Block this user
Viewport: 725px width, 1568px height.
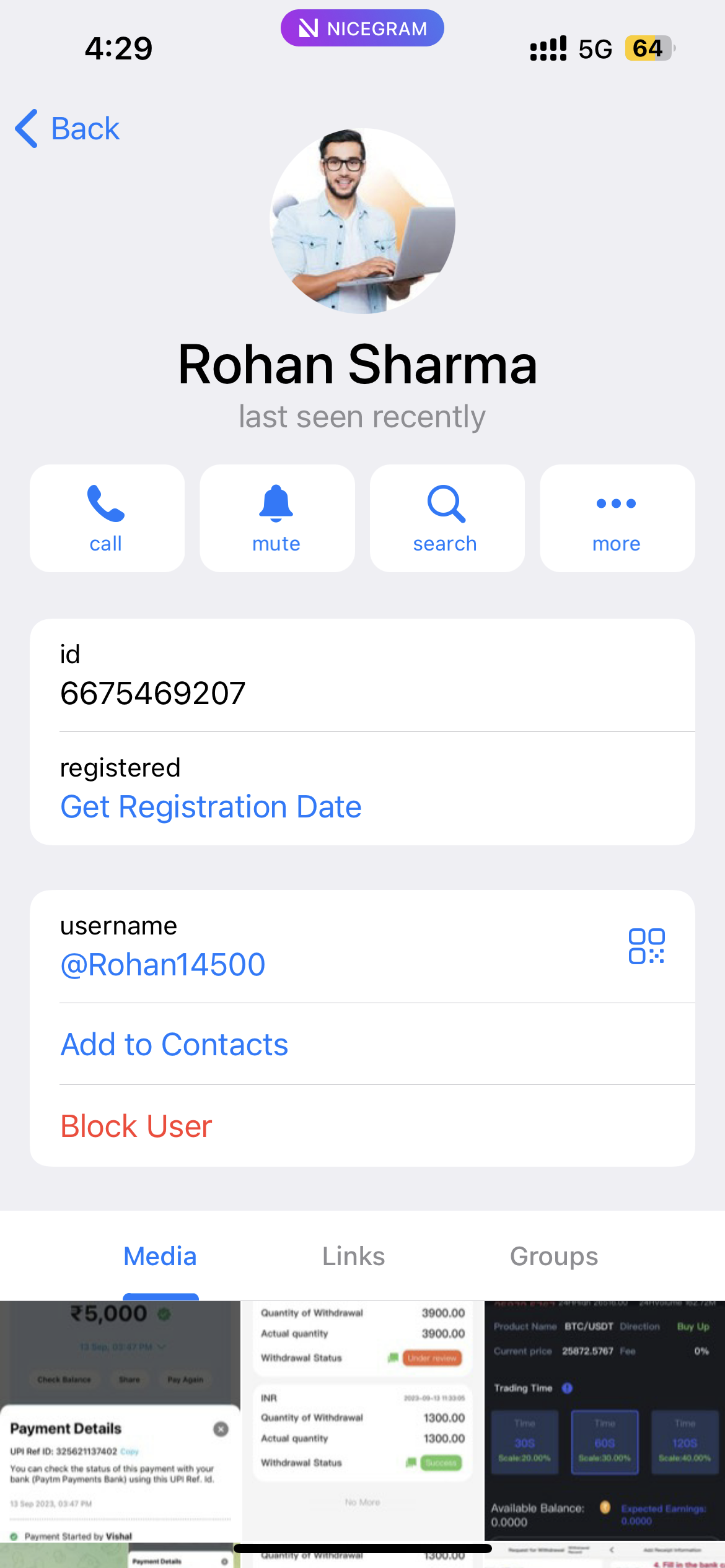tap(136, 1126)
